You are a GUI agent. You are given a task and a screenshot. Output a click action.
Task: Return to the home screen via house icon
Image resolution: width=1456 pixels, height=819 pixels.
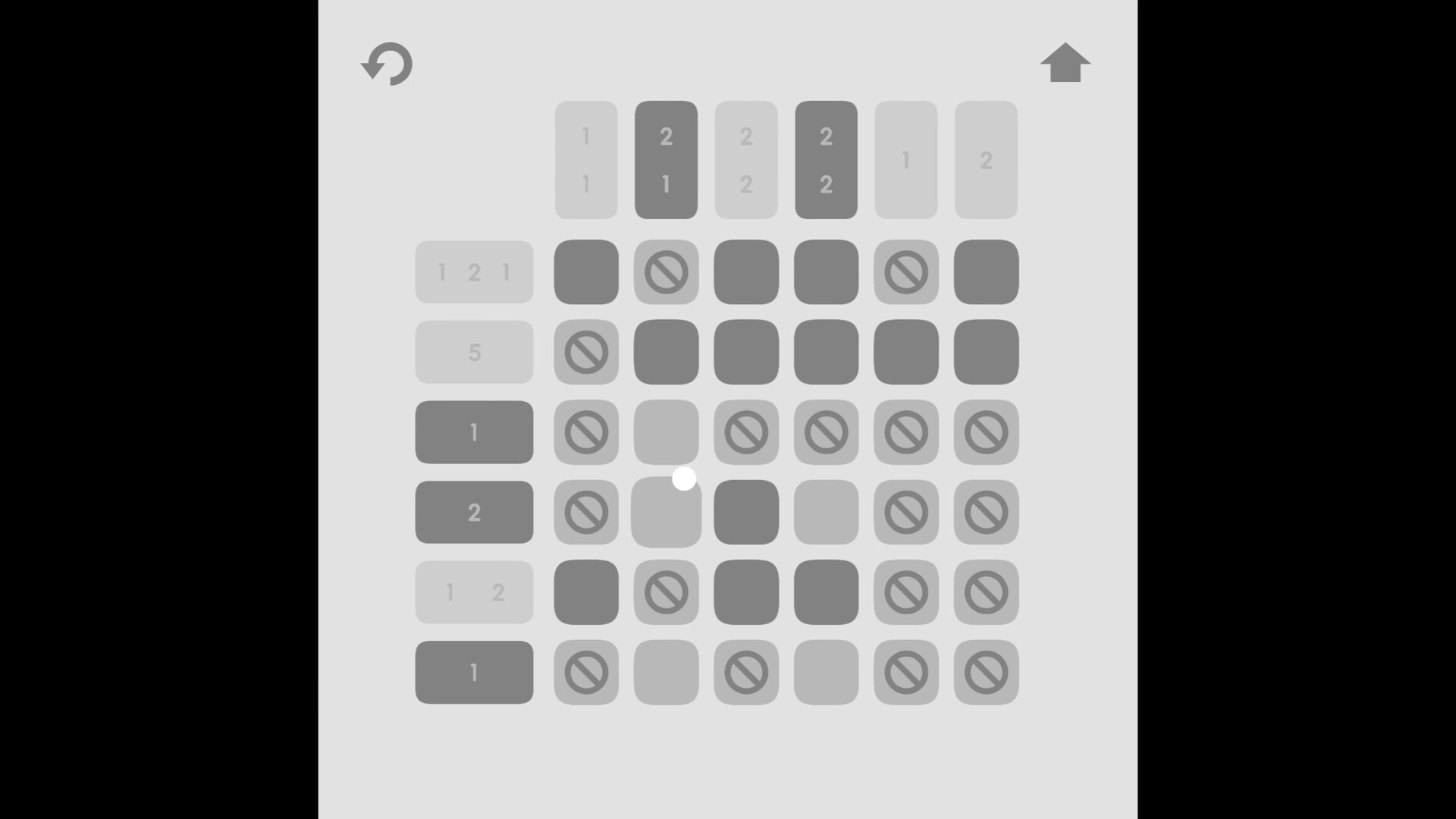click(1065, 62)
